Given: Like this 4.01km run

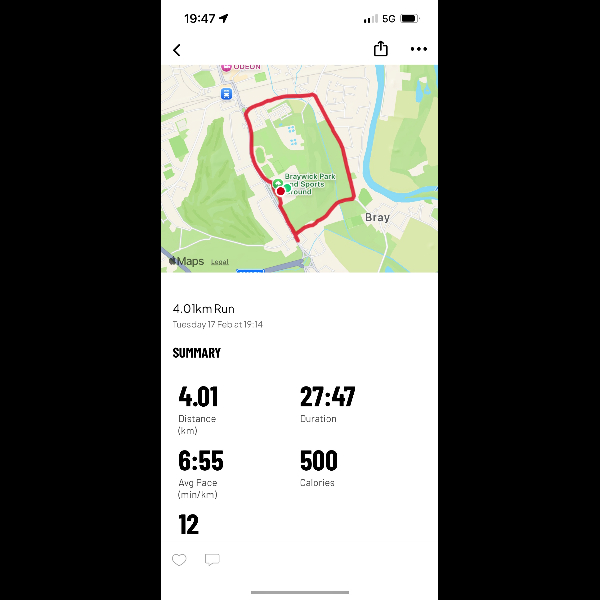Looking at the screenshot, I should [179, 560].
